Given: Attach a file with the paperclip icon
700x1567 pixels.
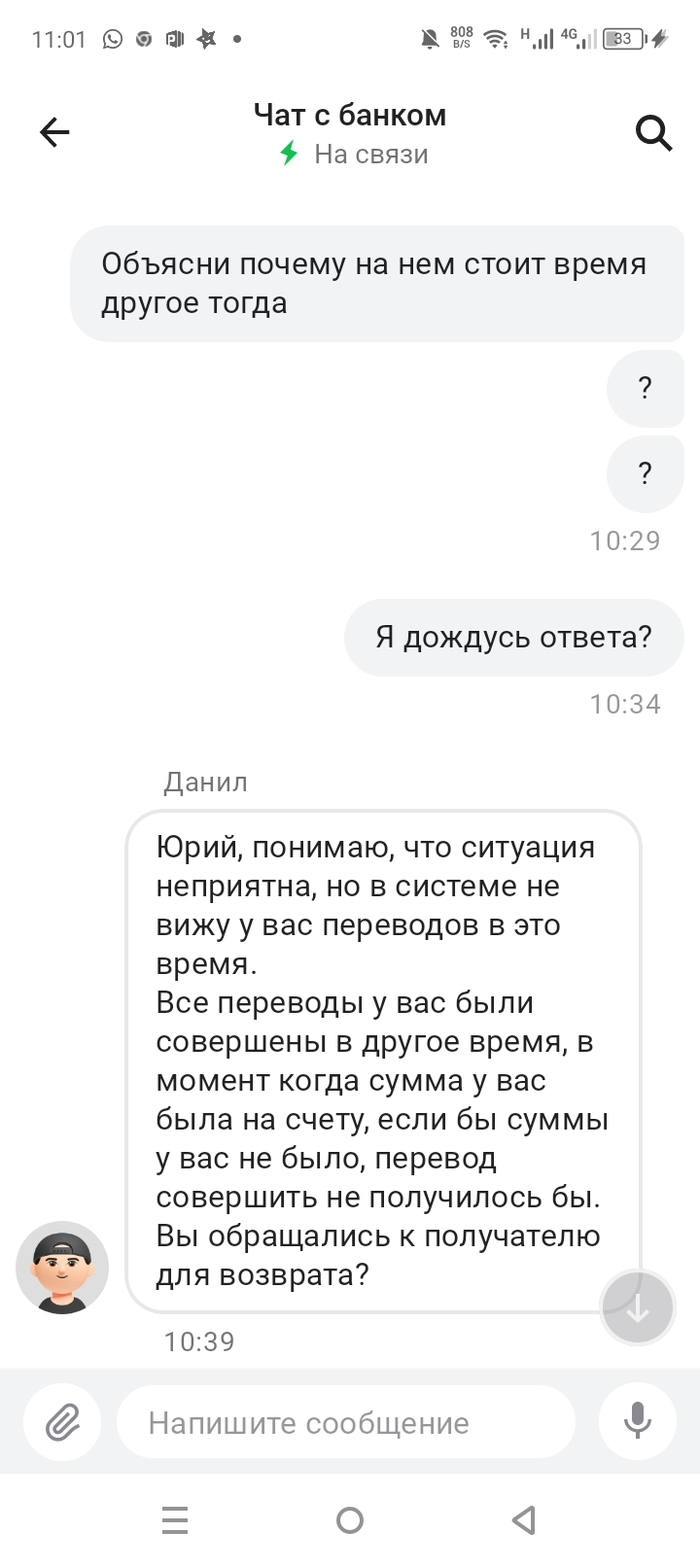Looking at the screenshot, I should pos(62,1422).
